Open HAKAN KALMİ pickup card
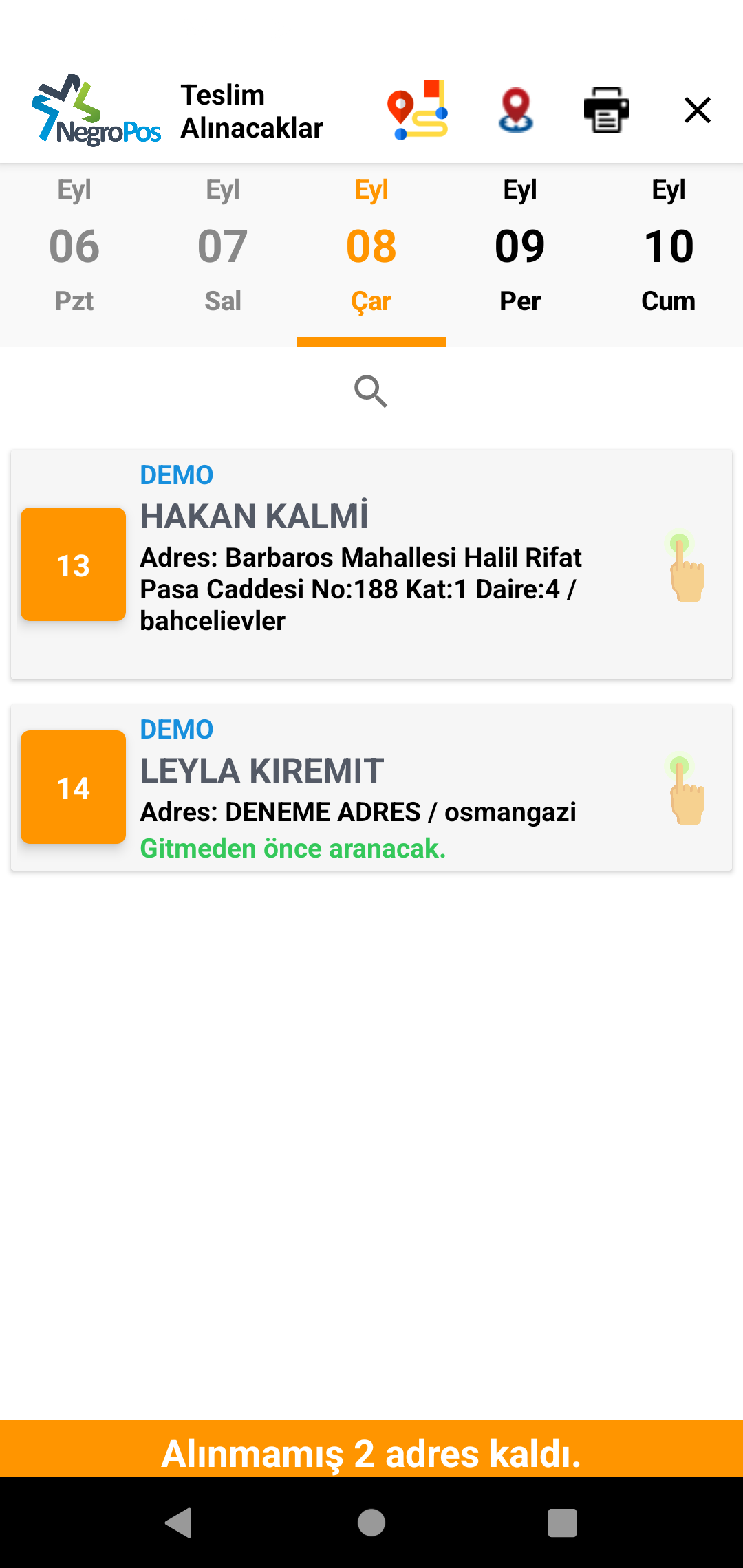This screenshot has height=1568, width=743. 371,565
